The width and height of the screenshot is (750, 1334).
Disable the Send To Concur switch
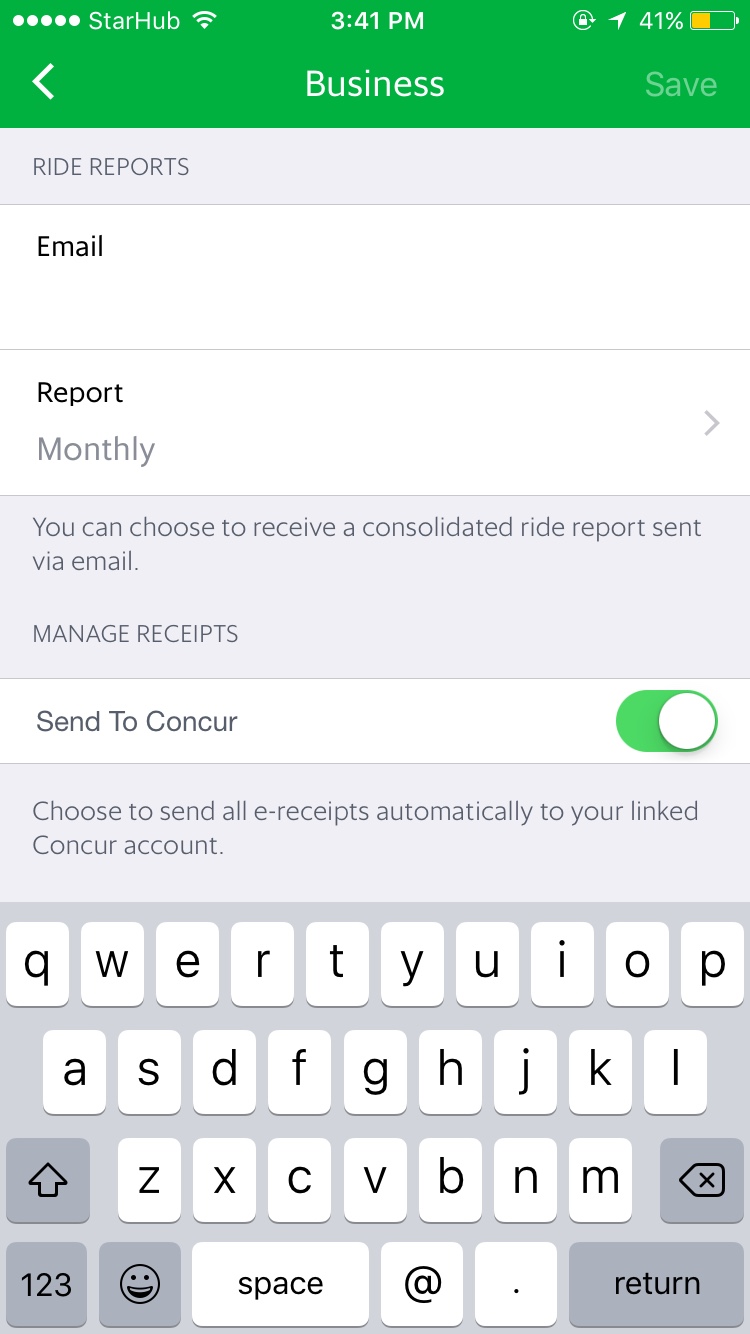[x=666, y=721]
